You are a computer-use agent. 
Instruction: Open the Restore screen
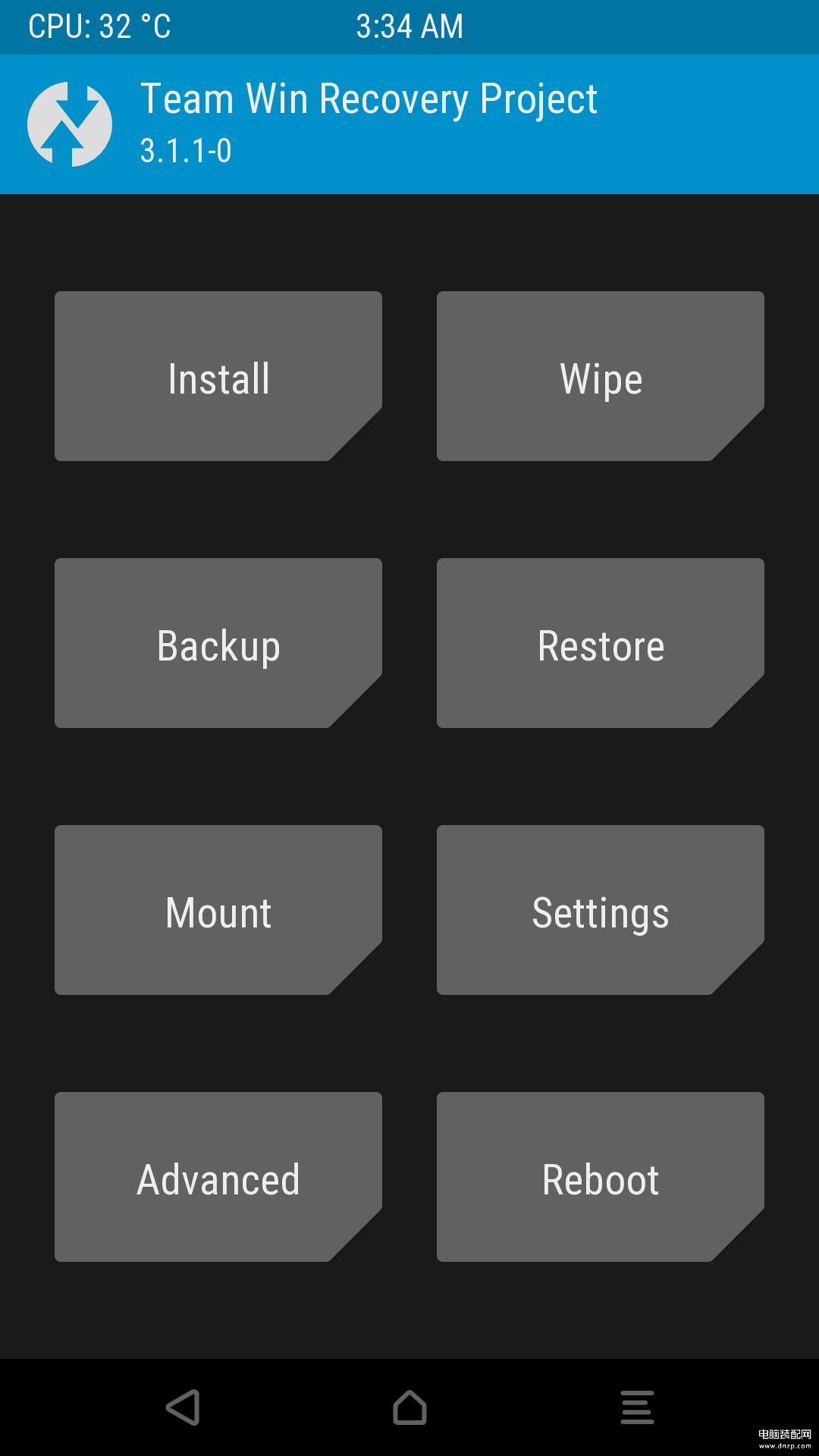601,644
